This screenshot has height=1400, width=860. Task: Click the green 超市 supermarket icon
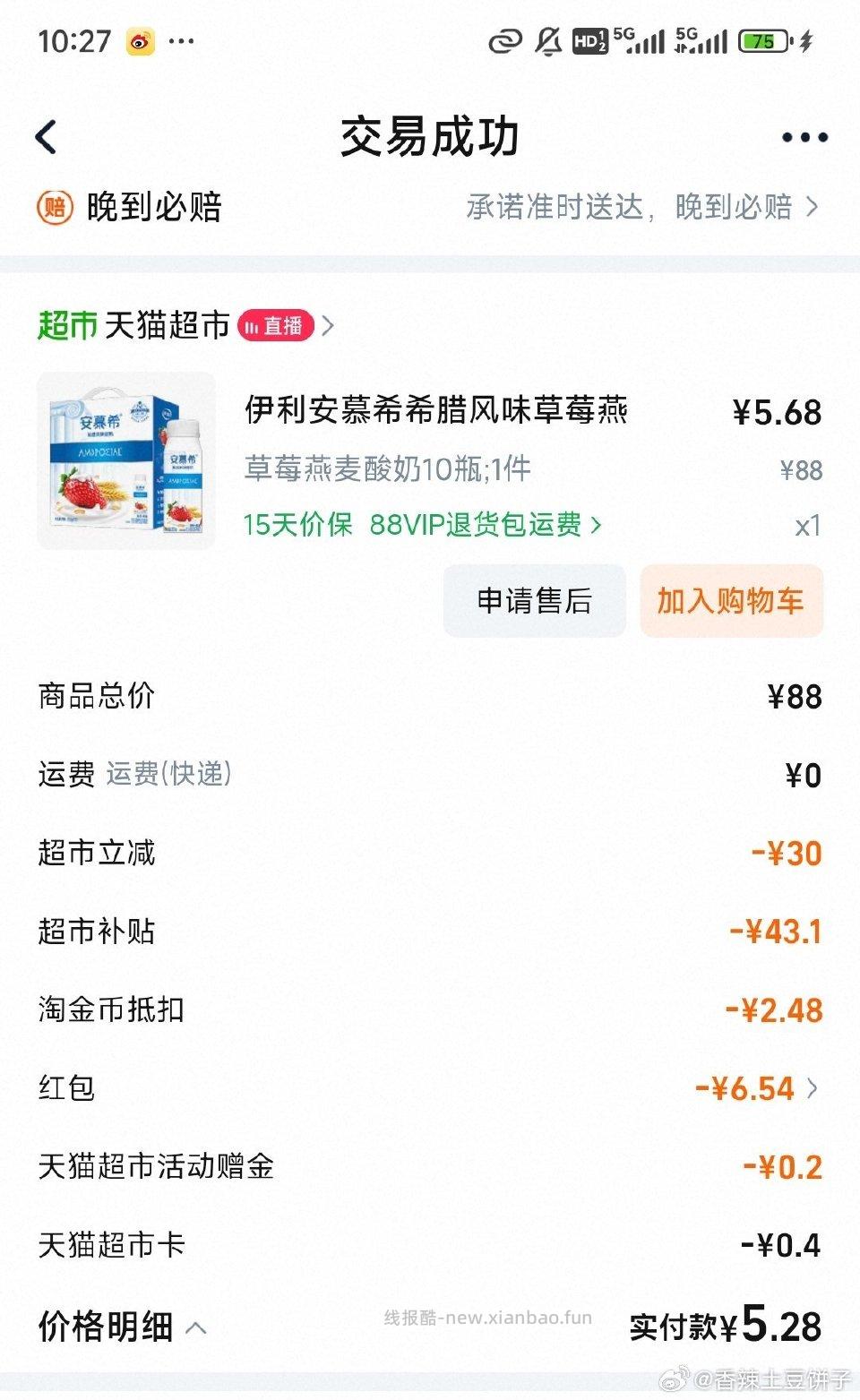pyautogui.click(x=66, y=326)
